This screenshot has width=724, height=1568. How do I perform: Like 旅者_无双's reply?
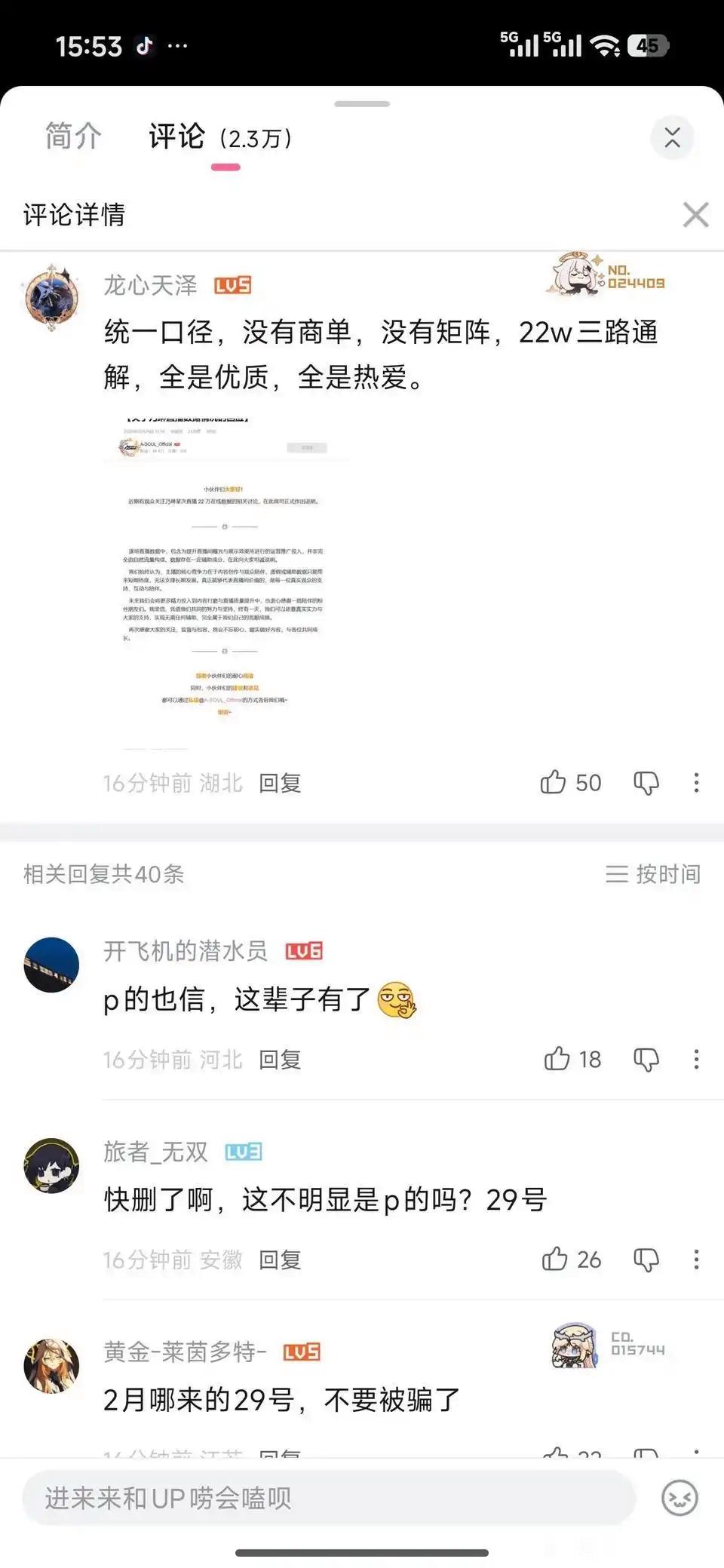pyautogui.click(x=554, y=1259)
